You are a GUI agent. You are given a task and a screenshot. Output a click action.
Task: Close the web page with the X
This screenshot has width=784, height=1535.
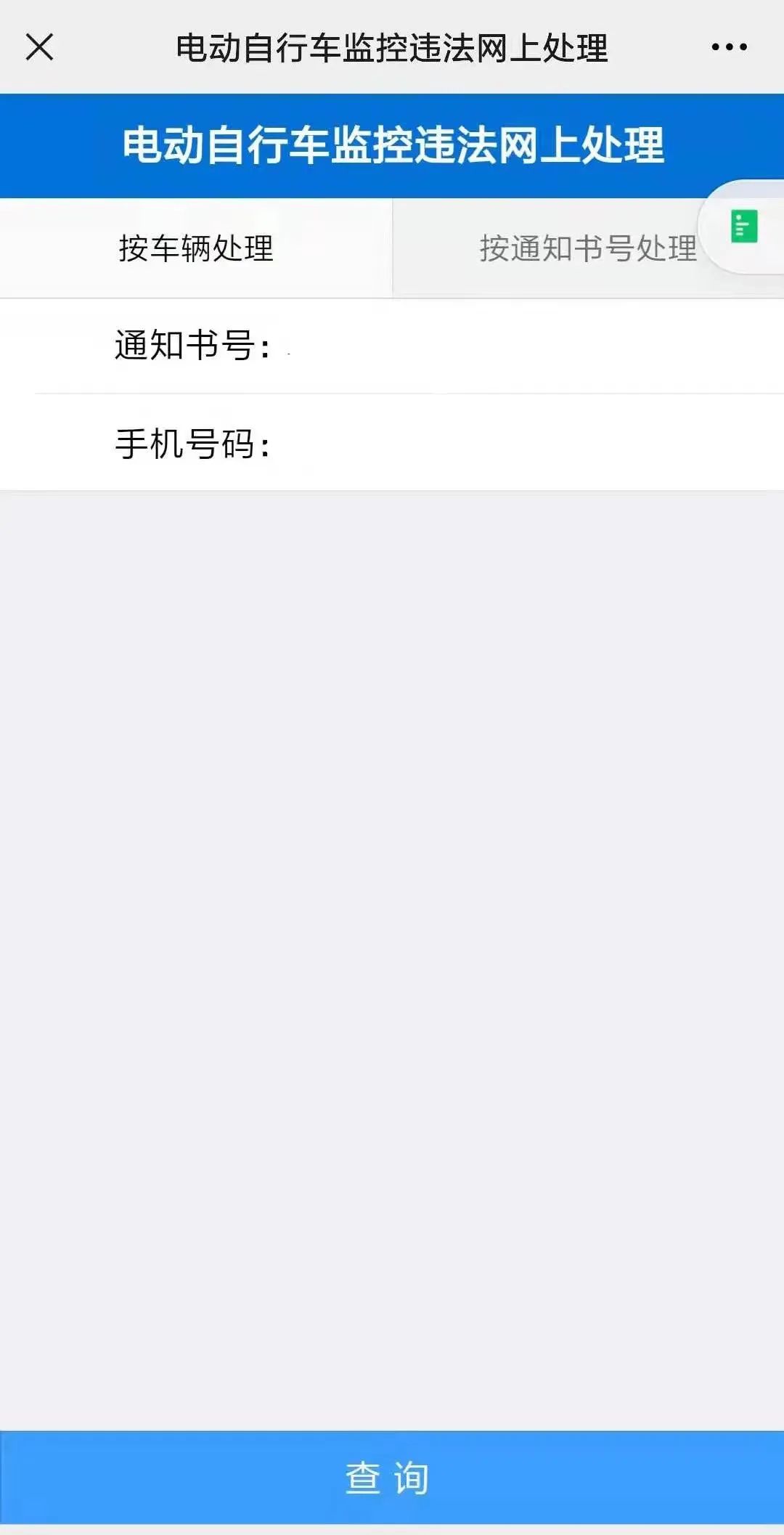pos(40,48)
